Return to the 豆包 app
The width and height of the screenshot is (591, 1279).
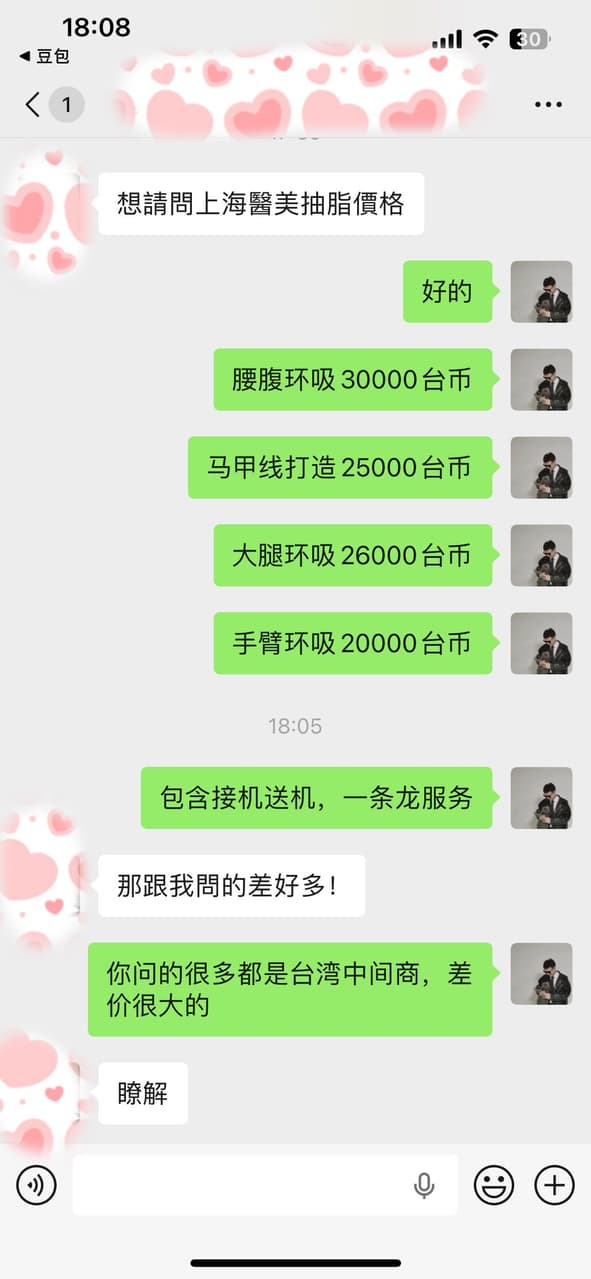44,56
